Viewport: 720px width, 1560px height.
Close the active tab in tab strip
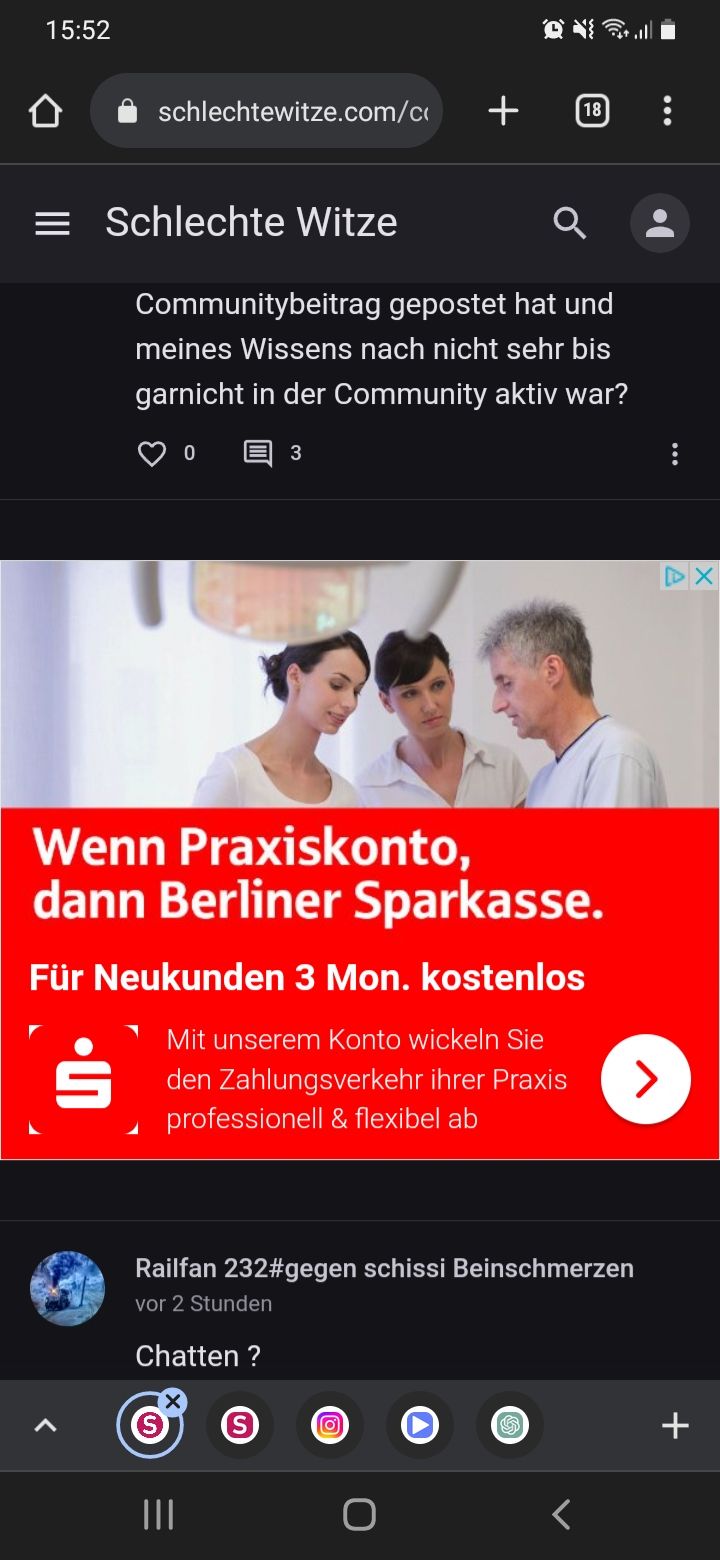pos(173,1402)
